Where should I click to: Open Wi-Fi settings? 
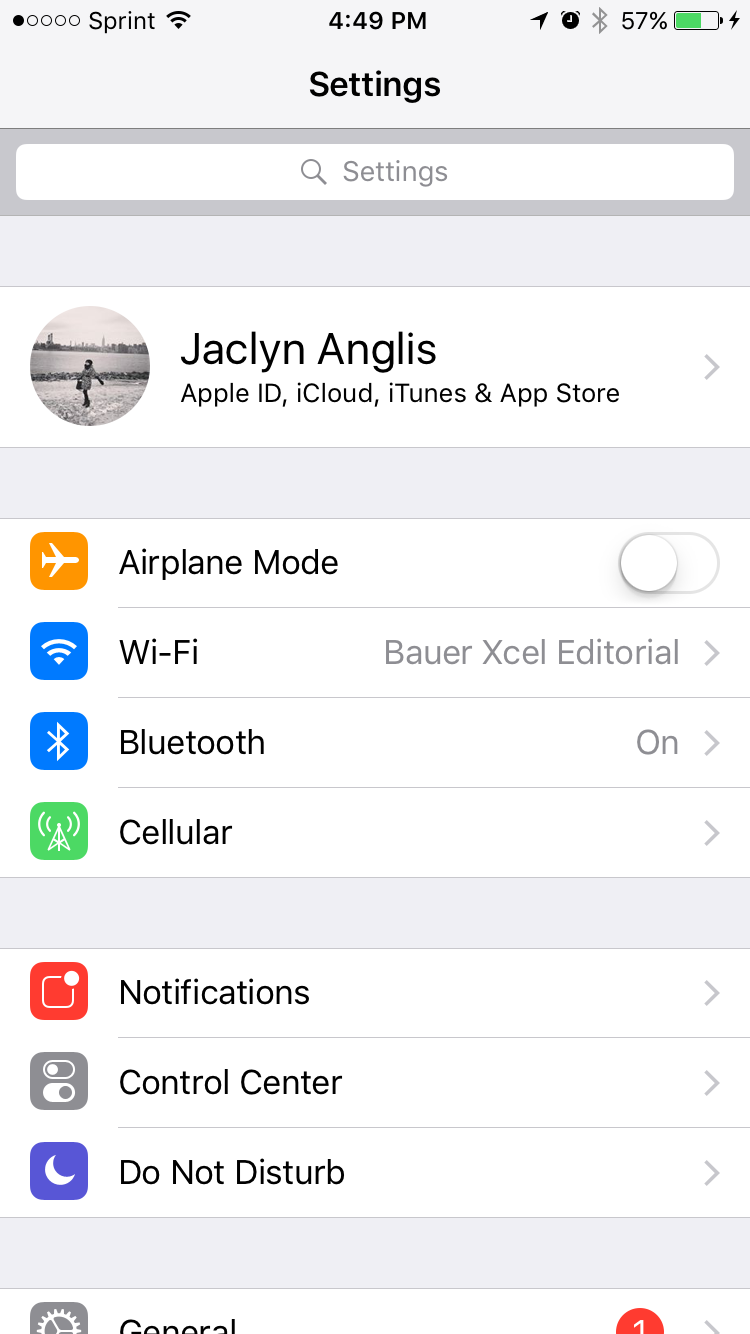(x=375, y=653)
